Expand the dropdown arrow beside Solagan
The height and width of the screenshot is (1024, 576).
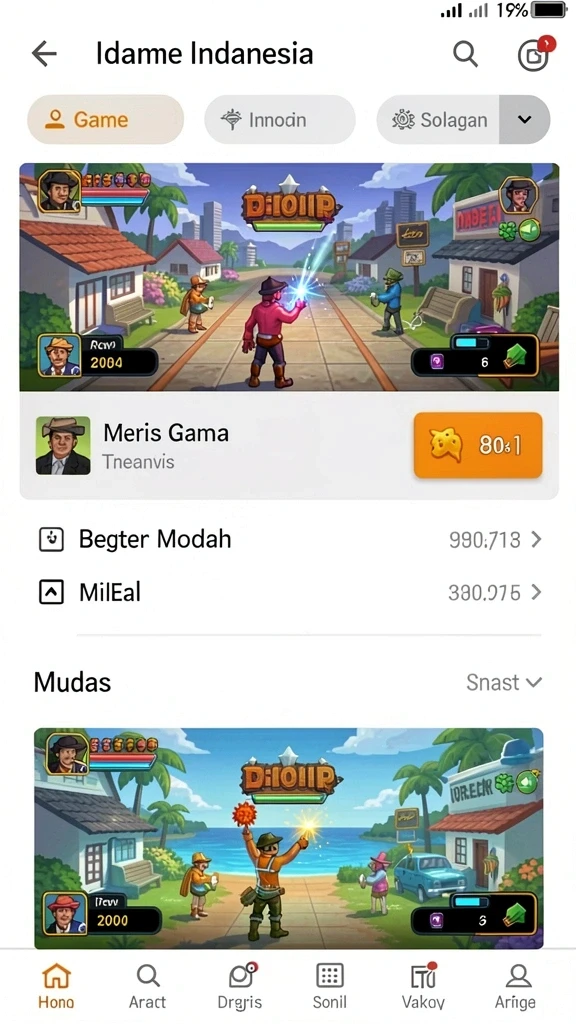[524, 120]
